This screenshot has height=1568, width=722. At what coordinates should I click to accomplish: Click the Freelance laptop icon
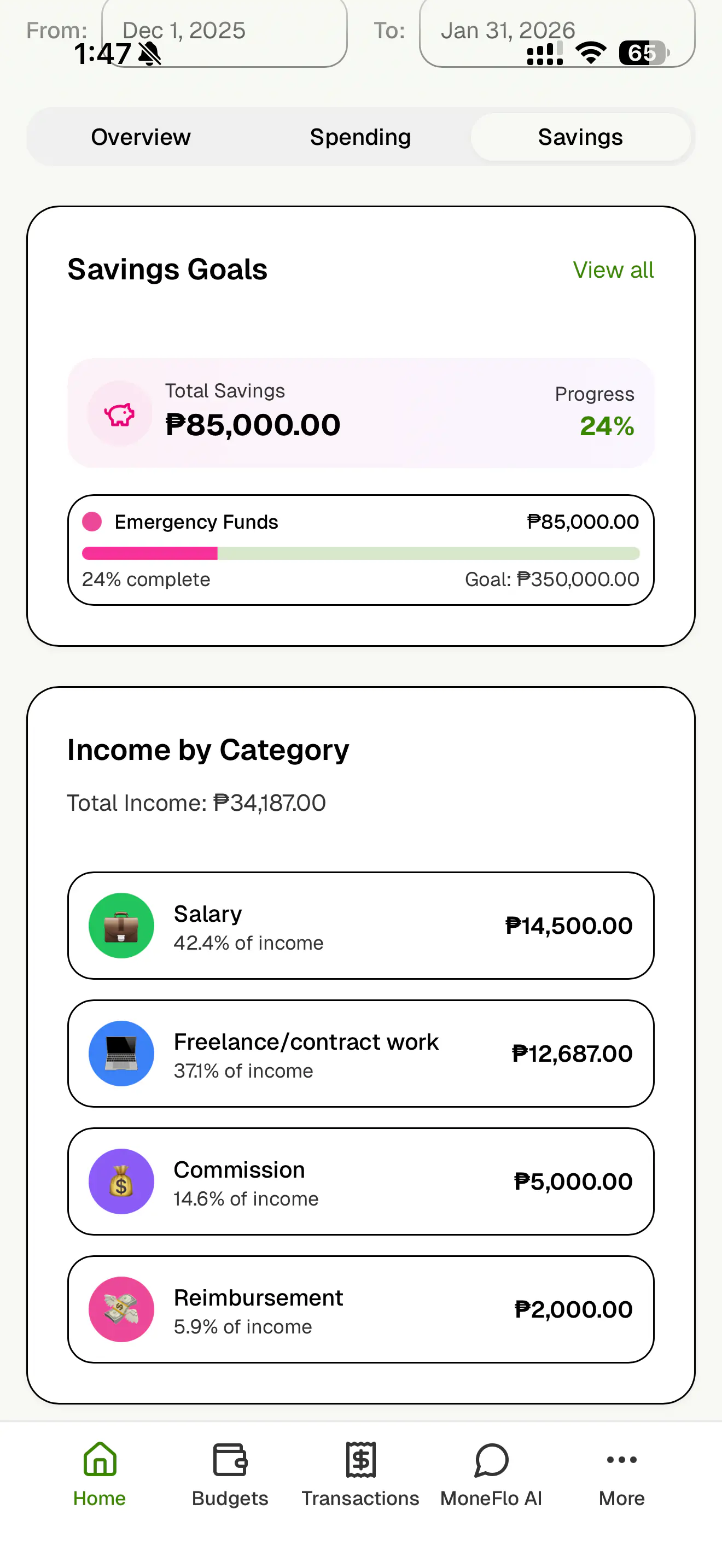pos(121,1054)
